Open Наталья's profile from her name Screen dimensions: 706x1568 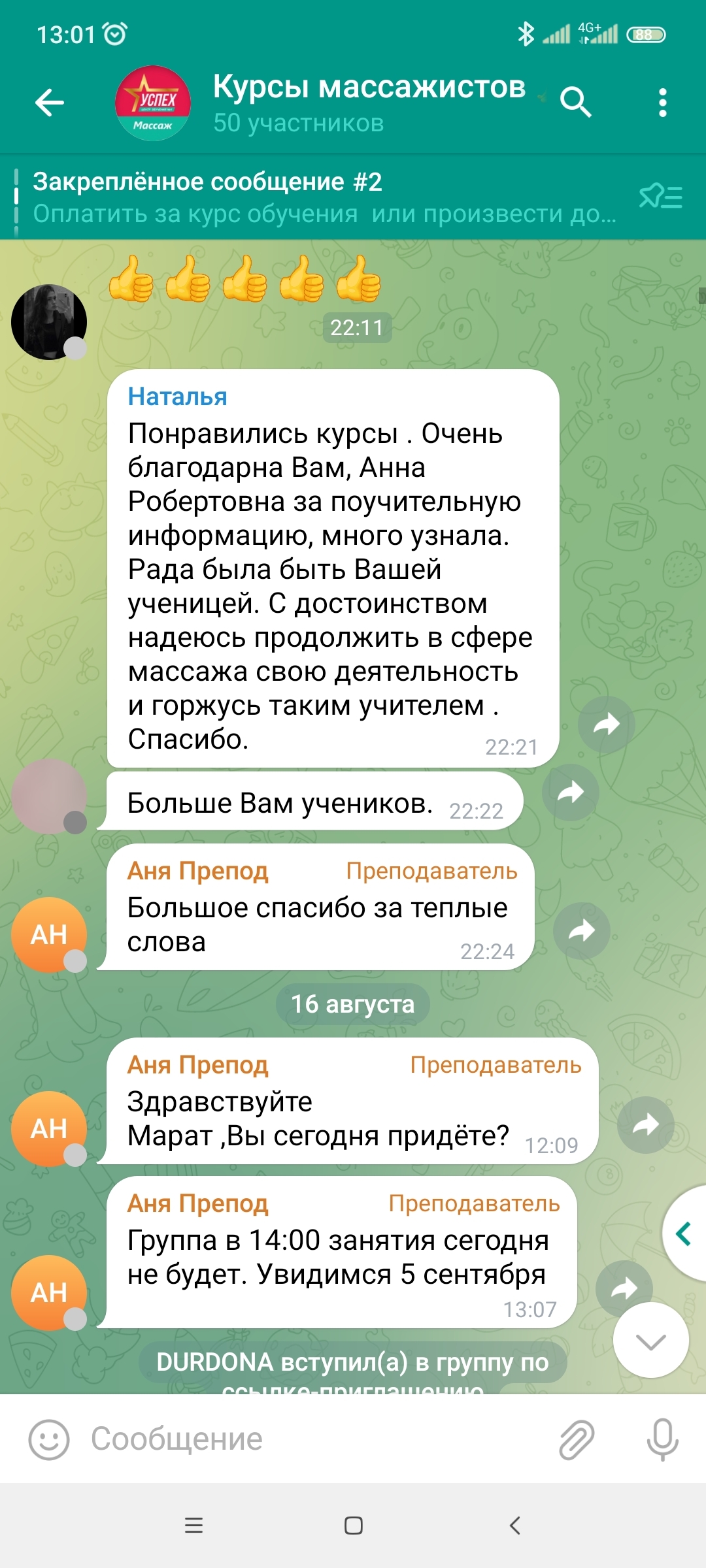[177, 397]
